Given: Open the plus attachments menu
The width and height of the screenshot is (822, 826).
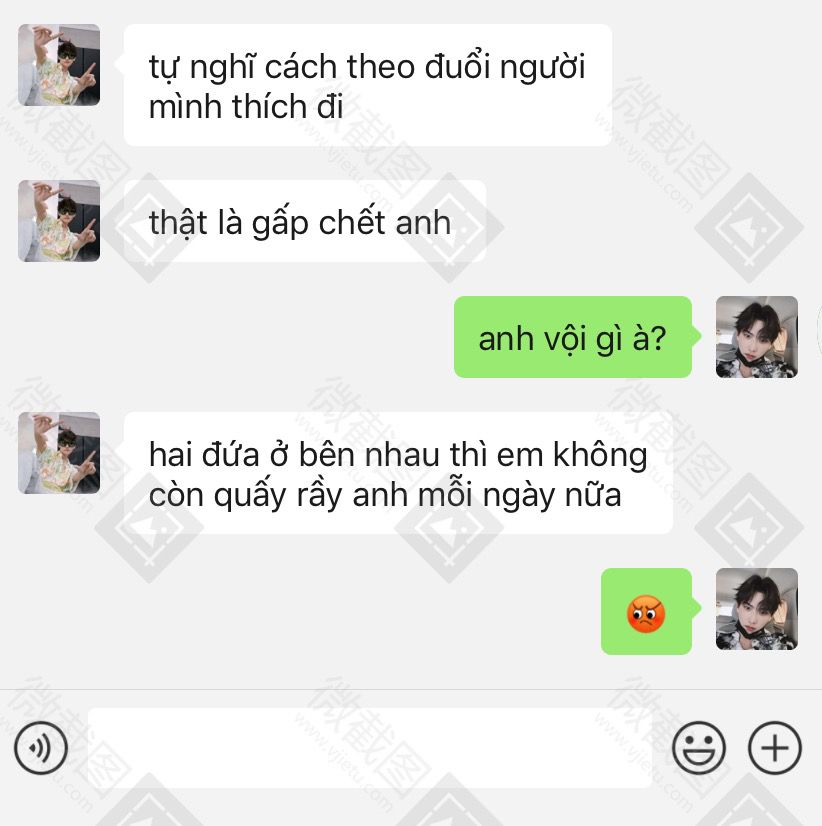Looking at the screenshot, I should click(775, 747).
